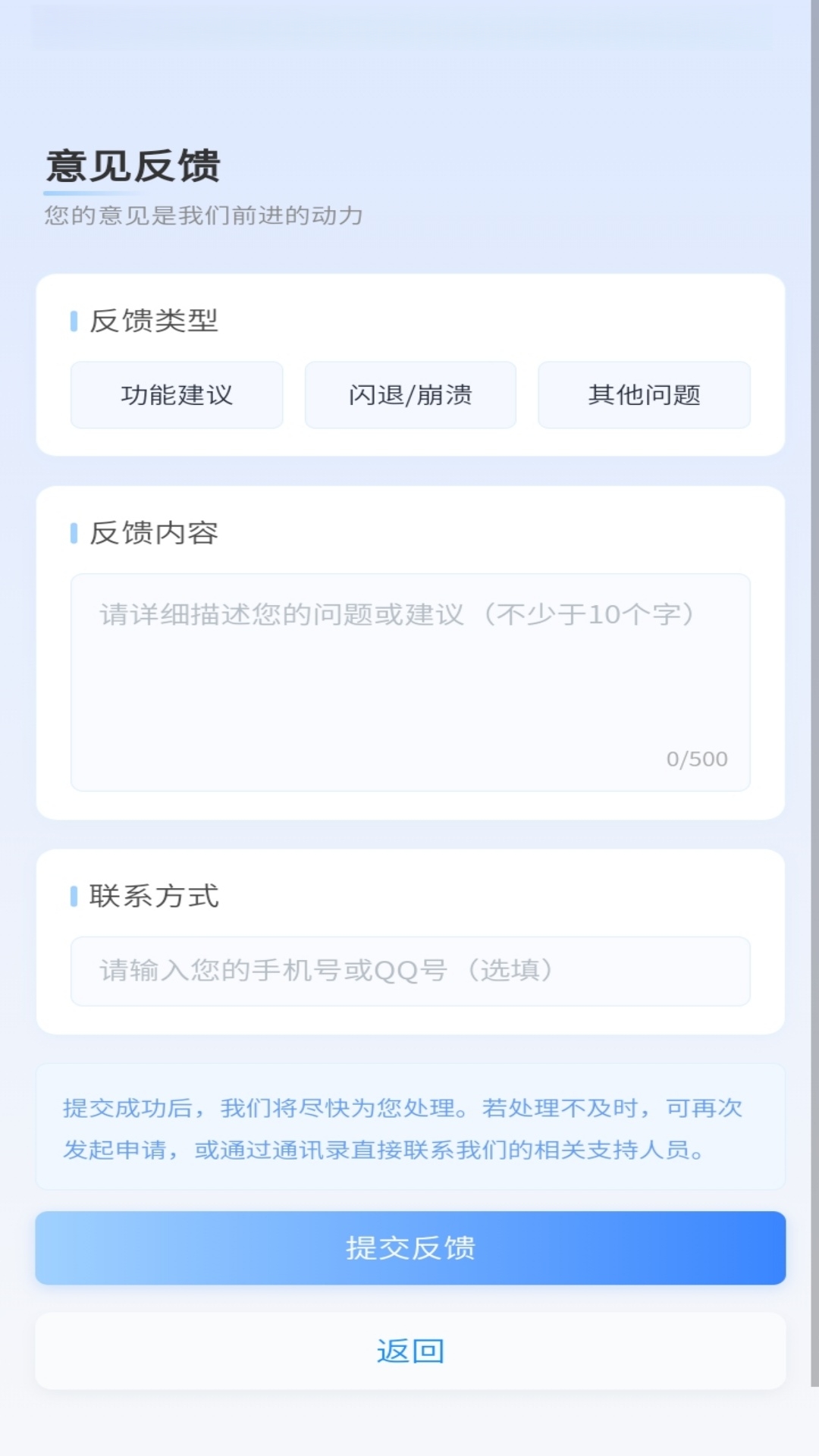
Task: Click inside the feedback content text area
Action: click(409, 682)
